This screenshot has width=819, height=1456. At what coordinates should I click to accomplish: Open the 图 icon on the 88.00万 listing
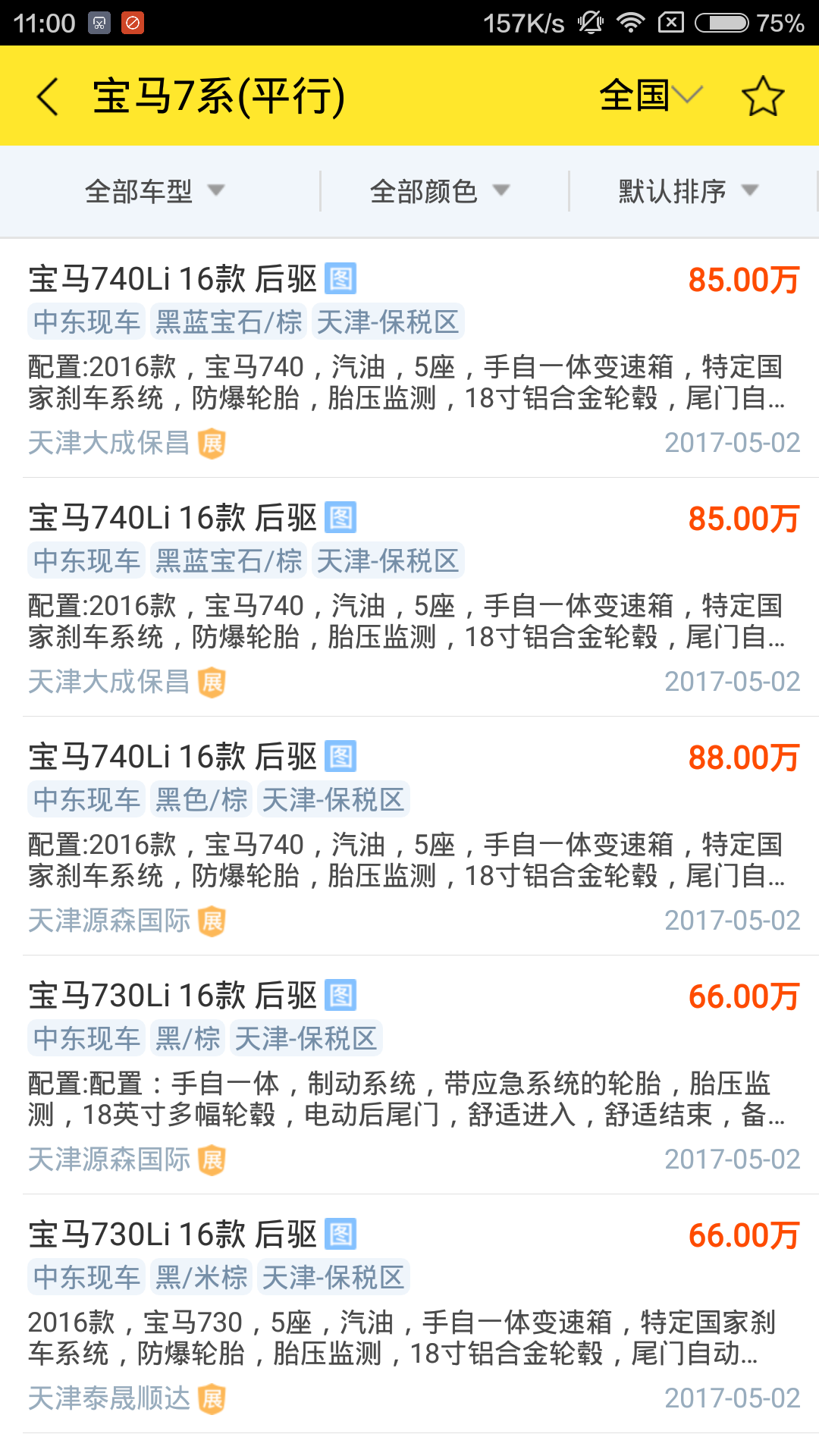point(341,756)
